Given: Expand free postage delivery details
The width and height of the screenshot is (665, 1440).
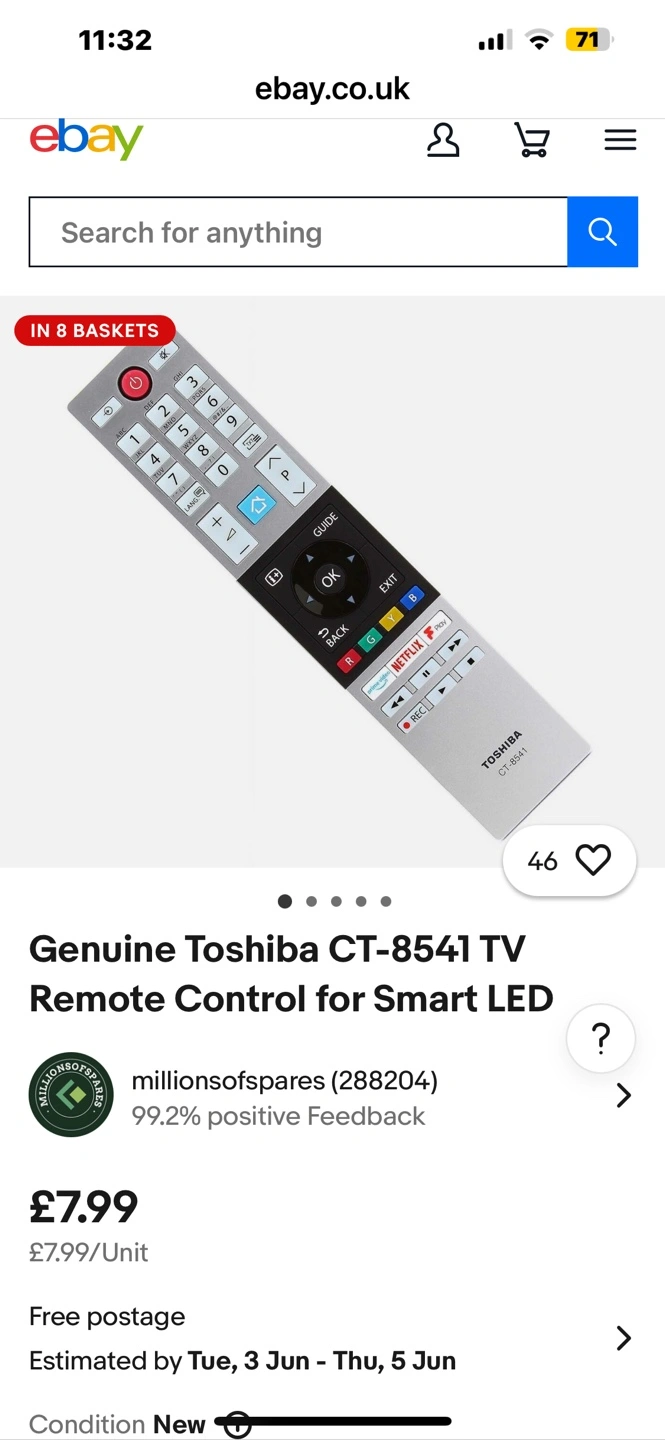Looking at the screenshot, I should [332, 1338].
